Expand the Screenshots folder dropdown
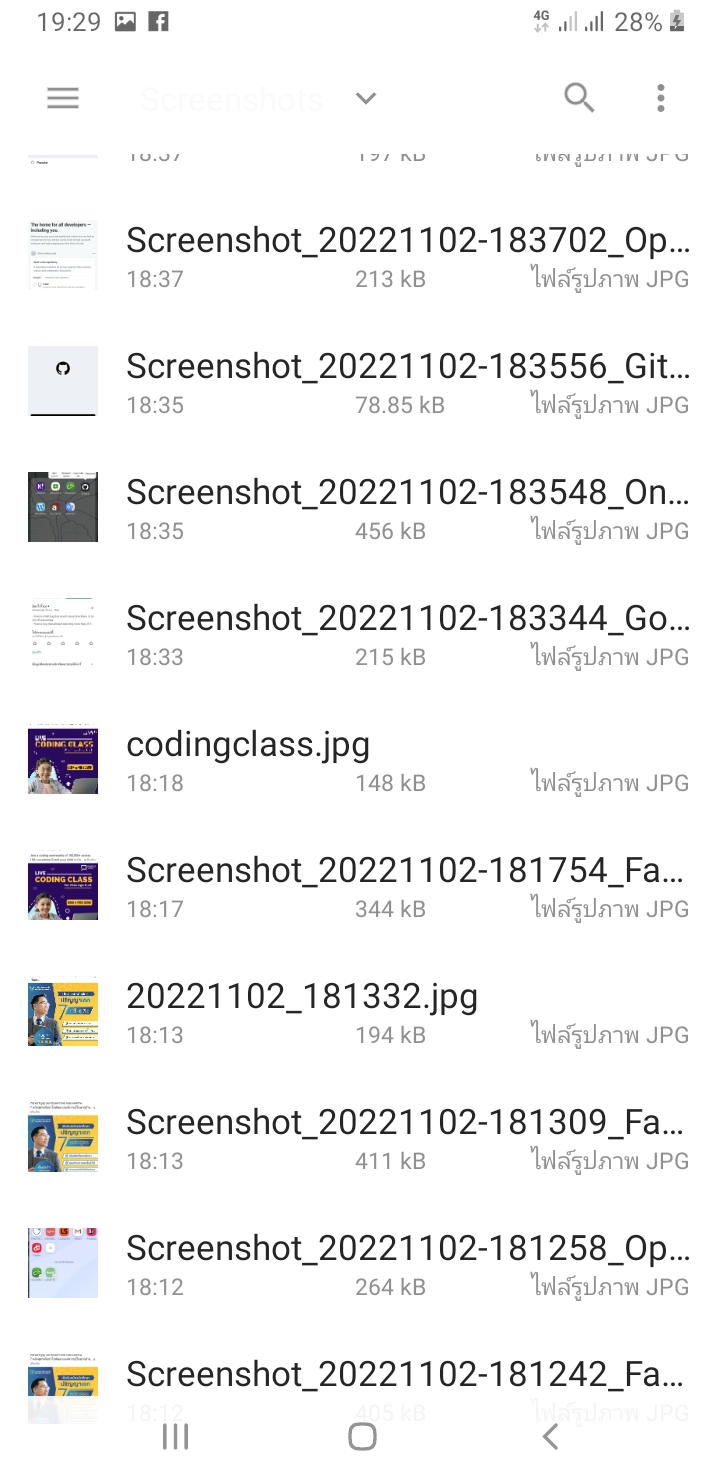720x1480 pixels. click(x=365, y=98)
